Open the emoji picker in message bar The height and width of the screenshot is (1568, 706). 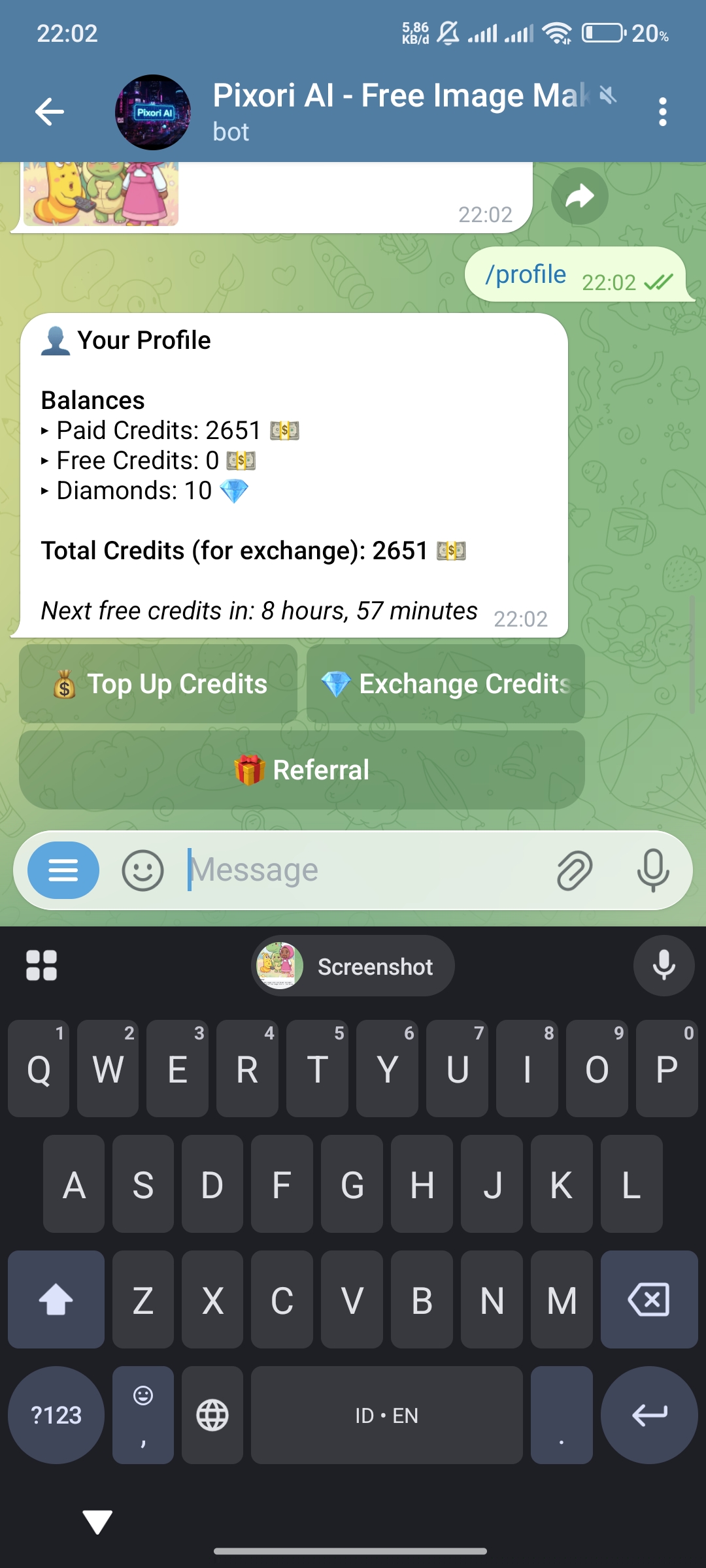(x=143, y=870)
